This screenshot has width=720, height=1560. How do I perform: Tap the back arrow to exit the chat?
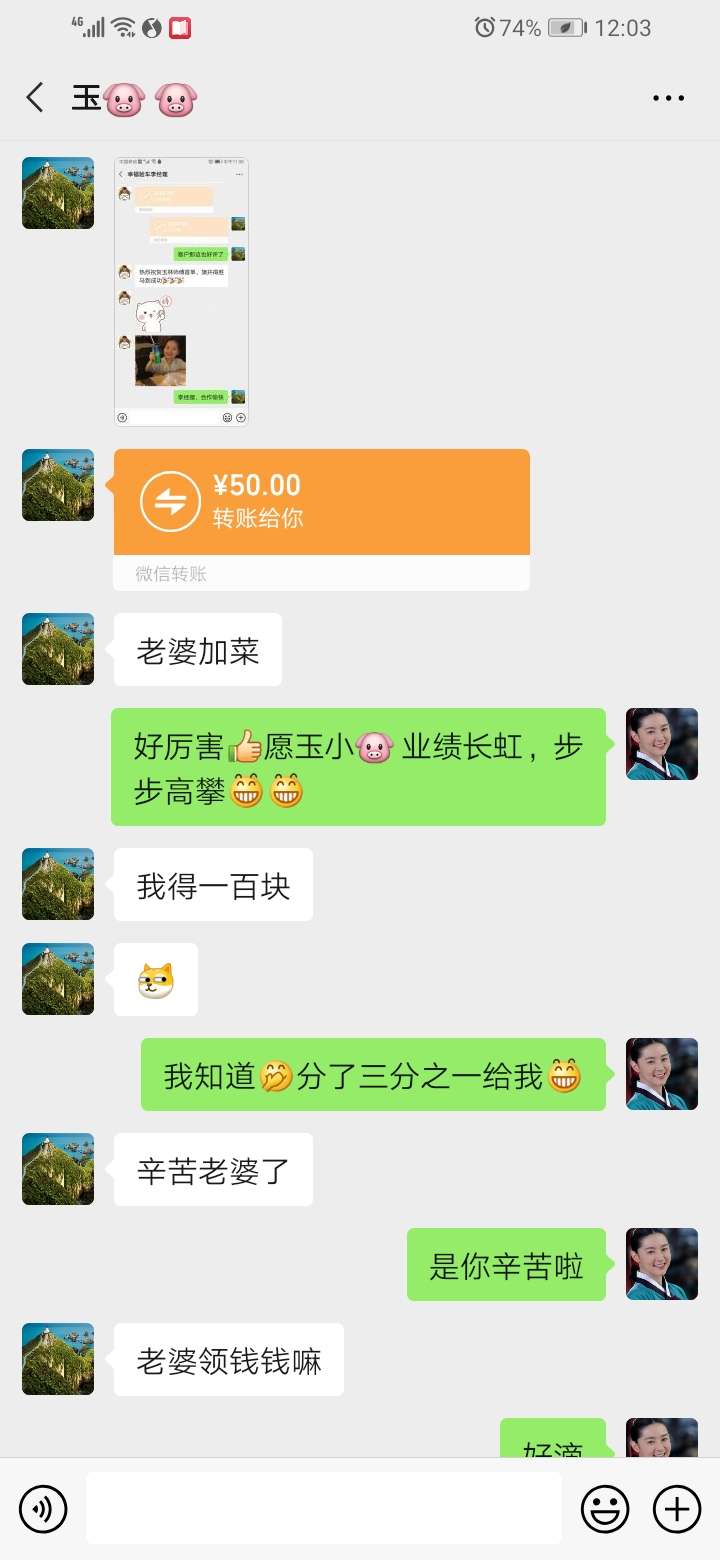(35, 97)
